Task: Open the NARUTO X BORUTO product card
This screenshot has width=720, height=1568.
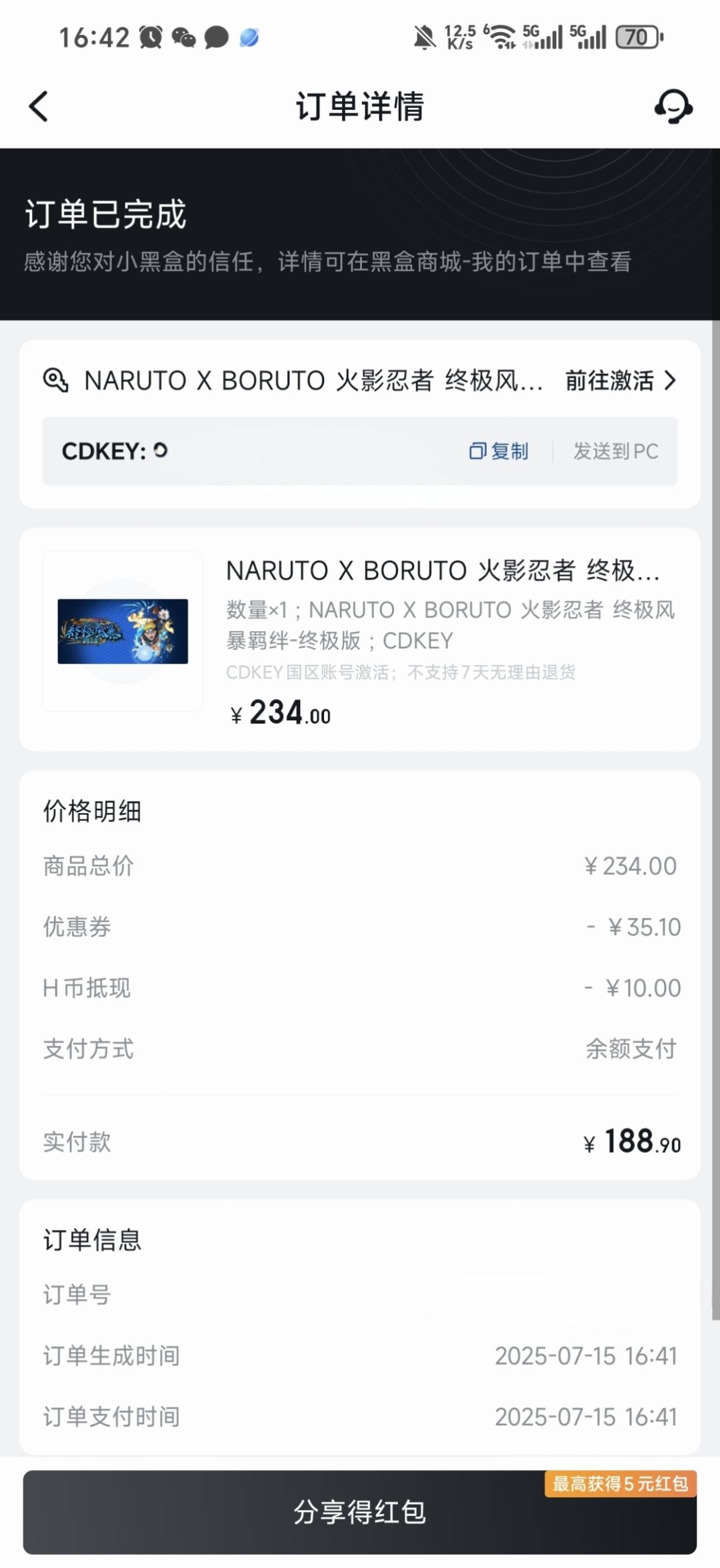Action: pyautogui.click(x=360, y=638)
